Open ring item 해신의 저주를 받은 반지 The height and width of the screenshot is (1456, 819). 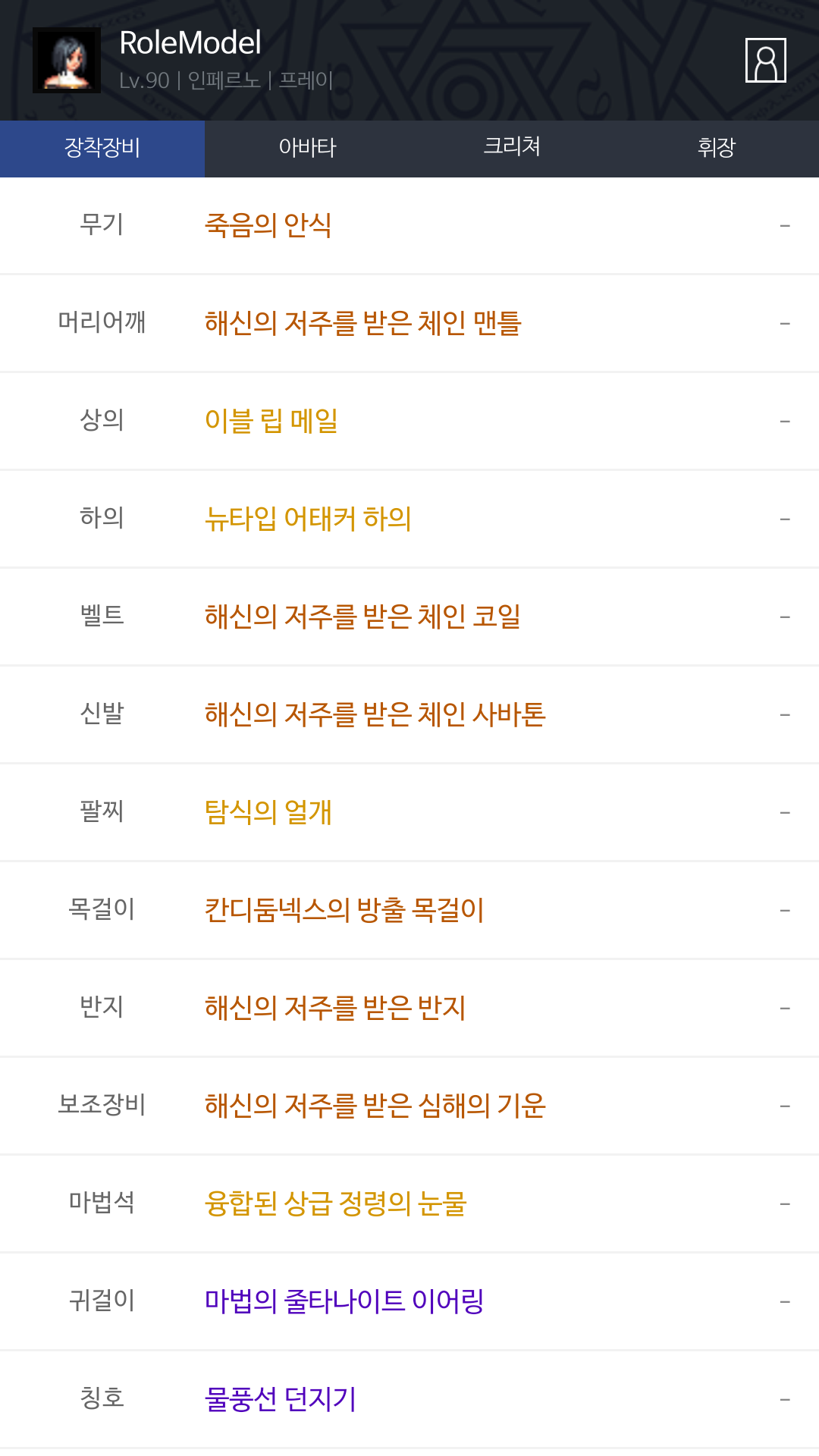click(335, 1008)
